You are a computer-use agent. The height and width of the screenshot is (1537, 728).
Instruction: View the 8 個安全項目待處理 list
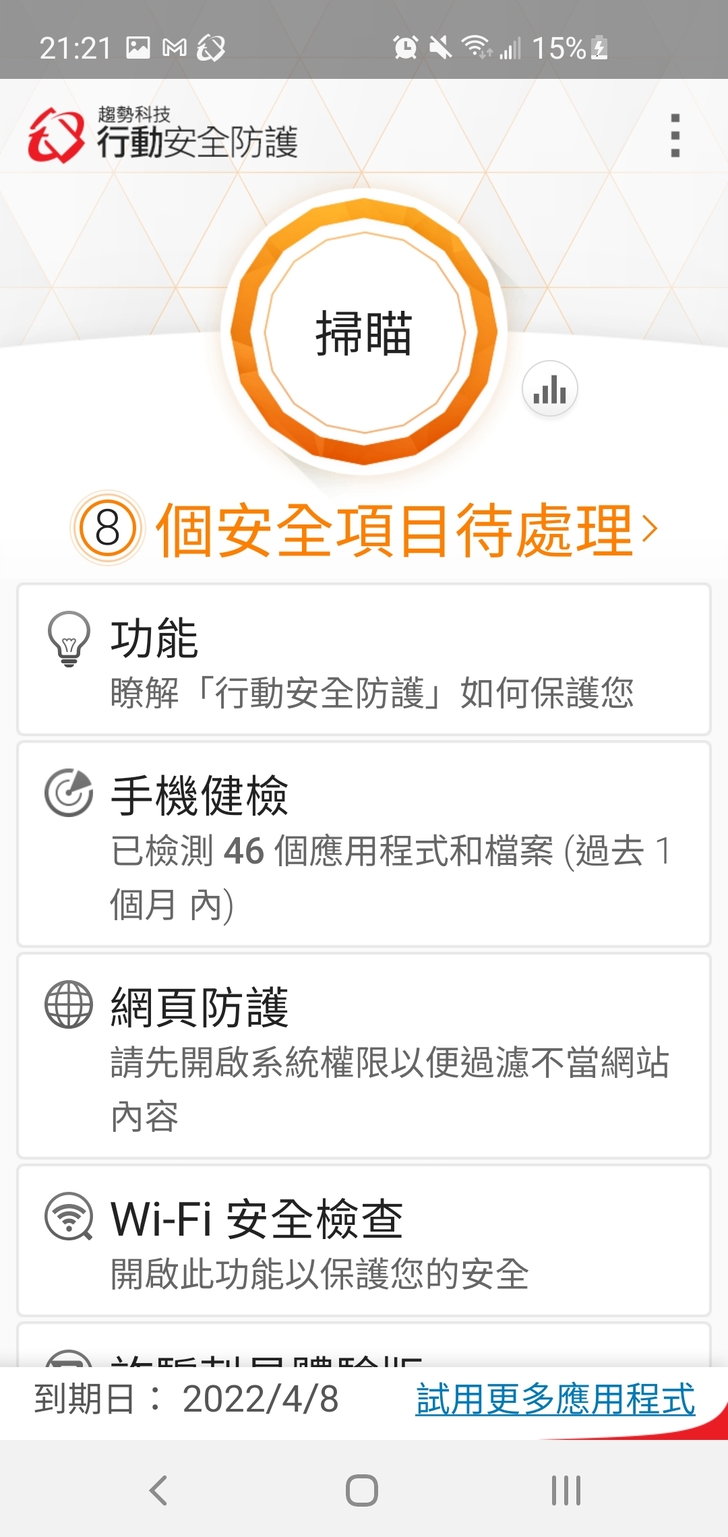366,529
